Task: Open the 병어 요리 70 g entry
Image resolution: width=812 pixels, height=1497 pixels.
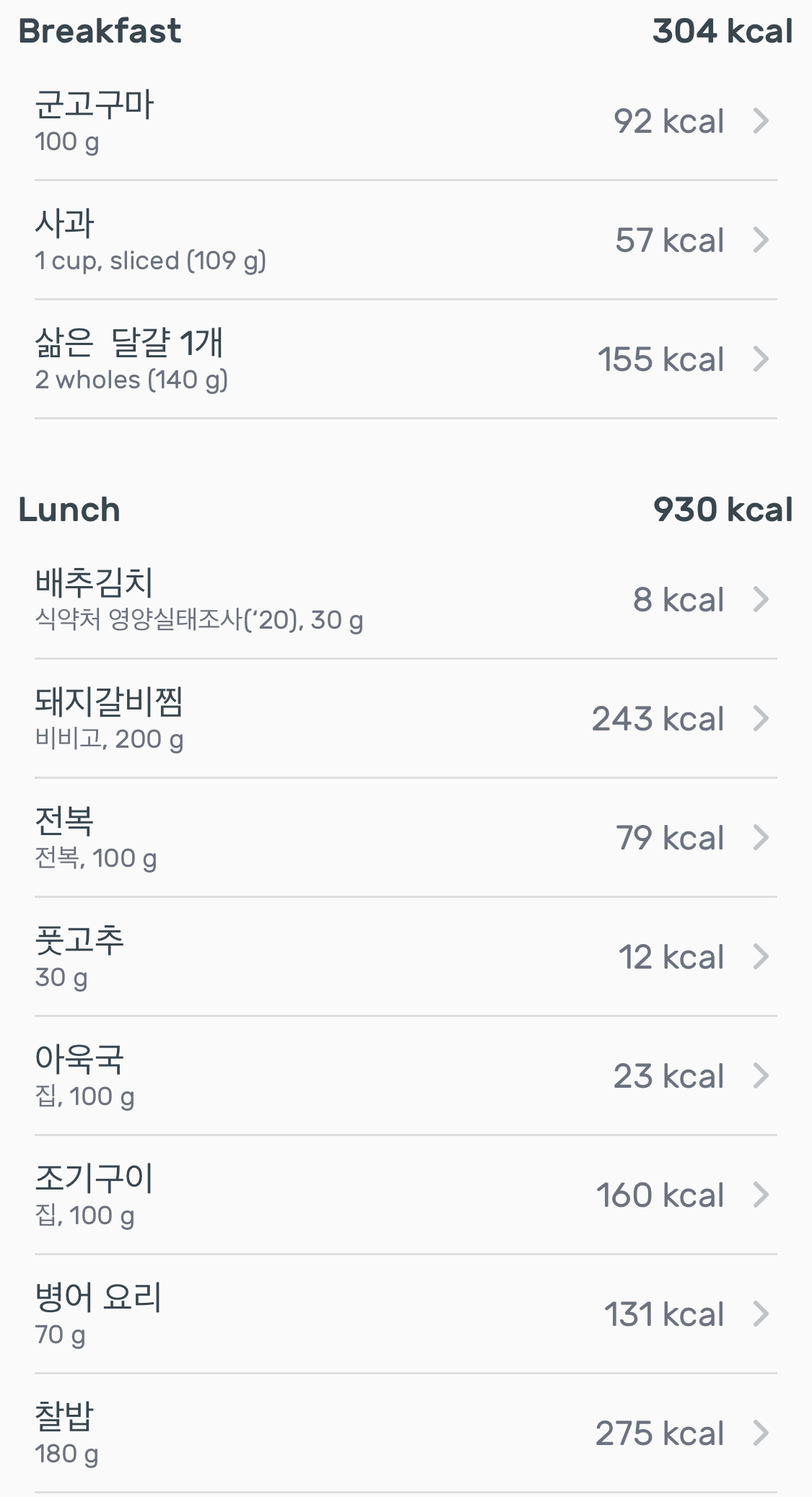Action: 406,1314
